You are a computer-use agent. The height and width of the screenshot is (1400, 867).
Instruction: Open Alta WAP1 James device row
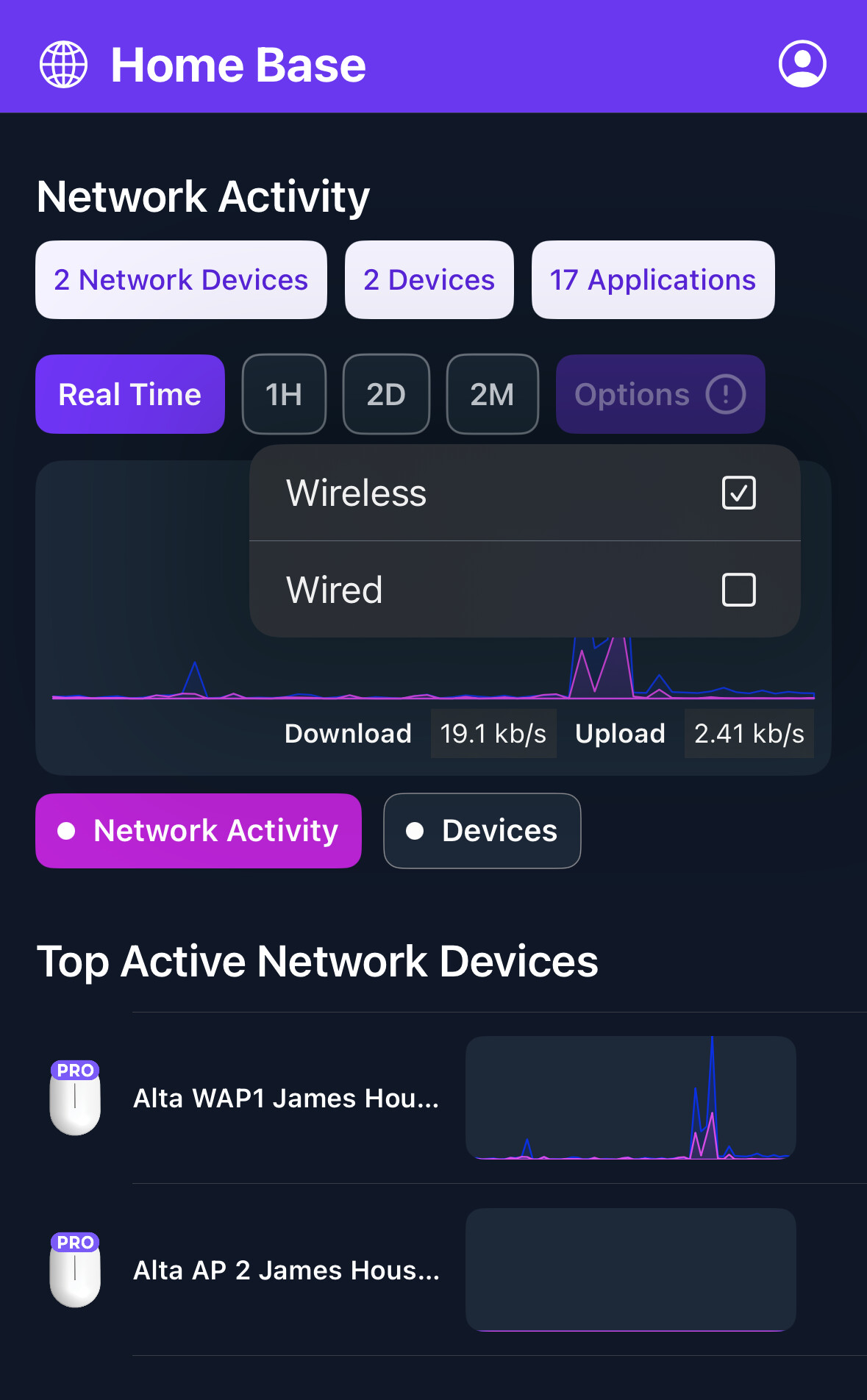point(286,1099)
